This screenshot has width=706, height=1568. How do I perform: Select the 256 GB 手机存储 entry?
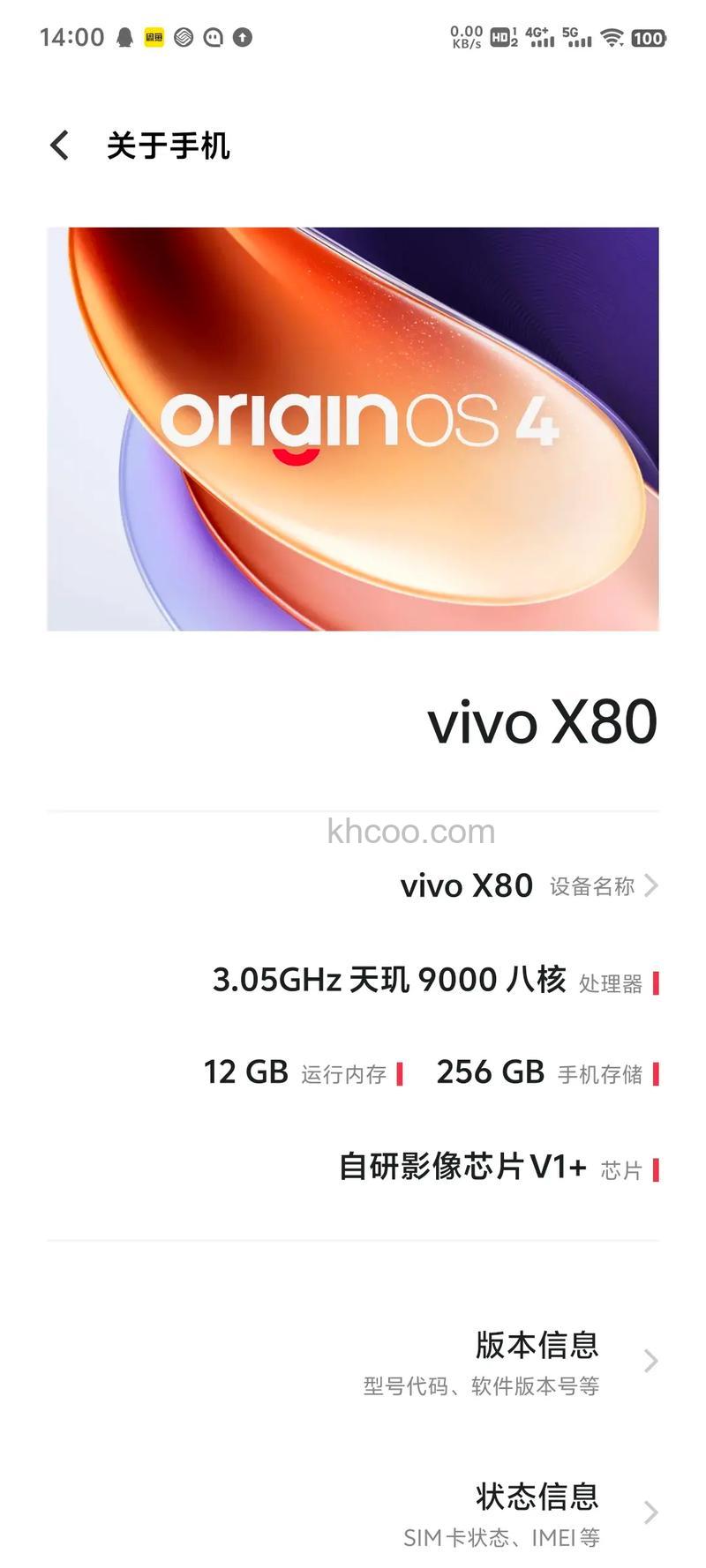click(543, 1072)
